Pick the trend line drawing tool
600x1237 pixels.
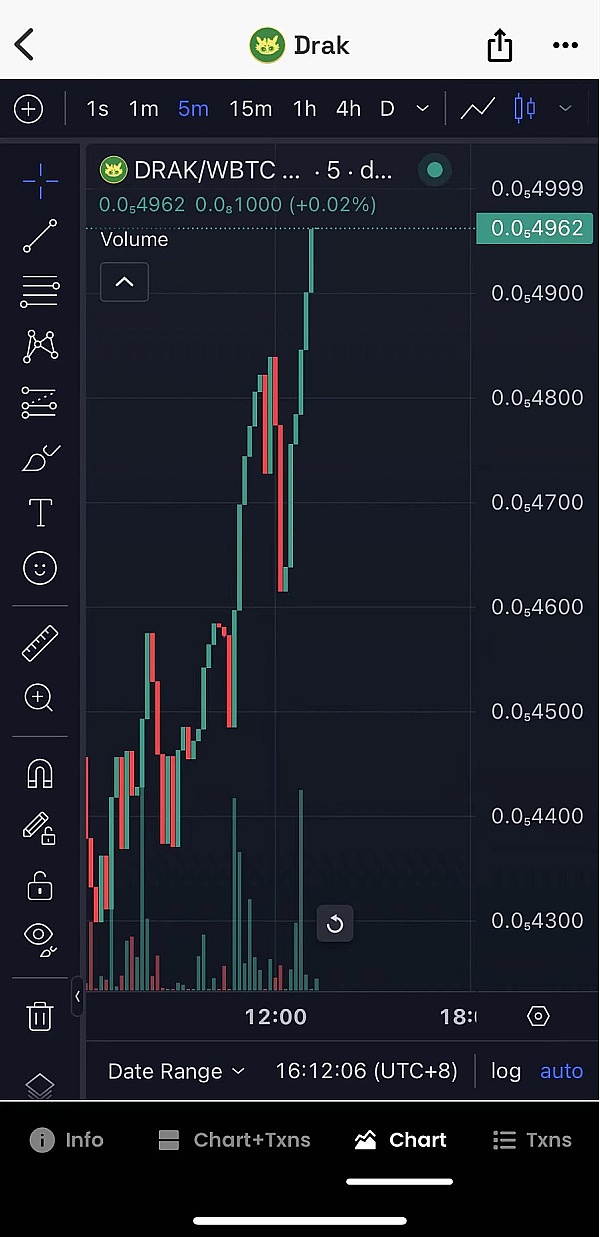(x=40, y=237)
